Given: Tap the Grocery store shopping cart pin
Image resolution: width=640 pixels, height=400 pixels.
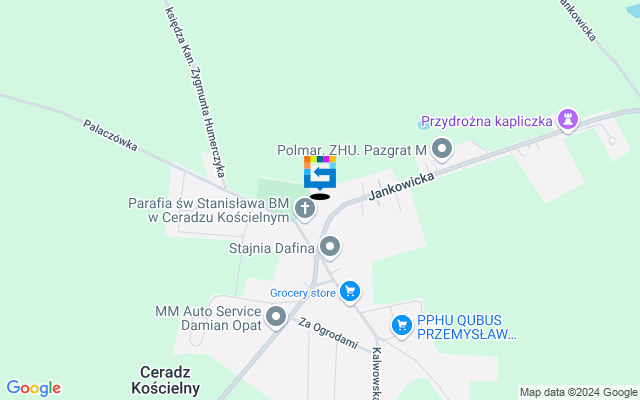Looking at the screenshot, I should [x=349, y=291].
